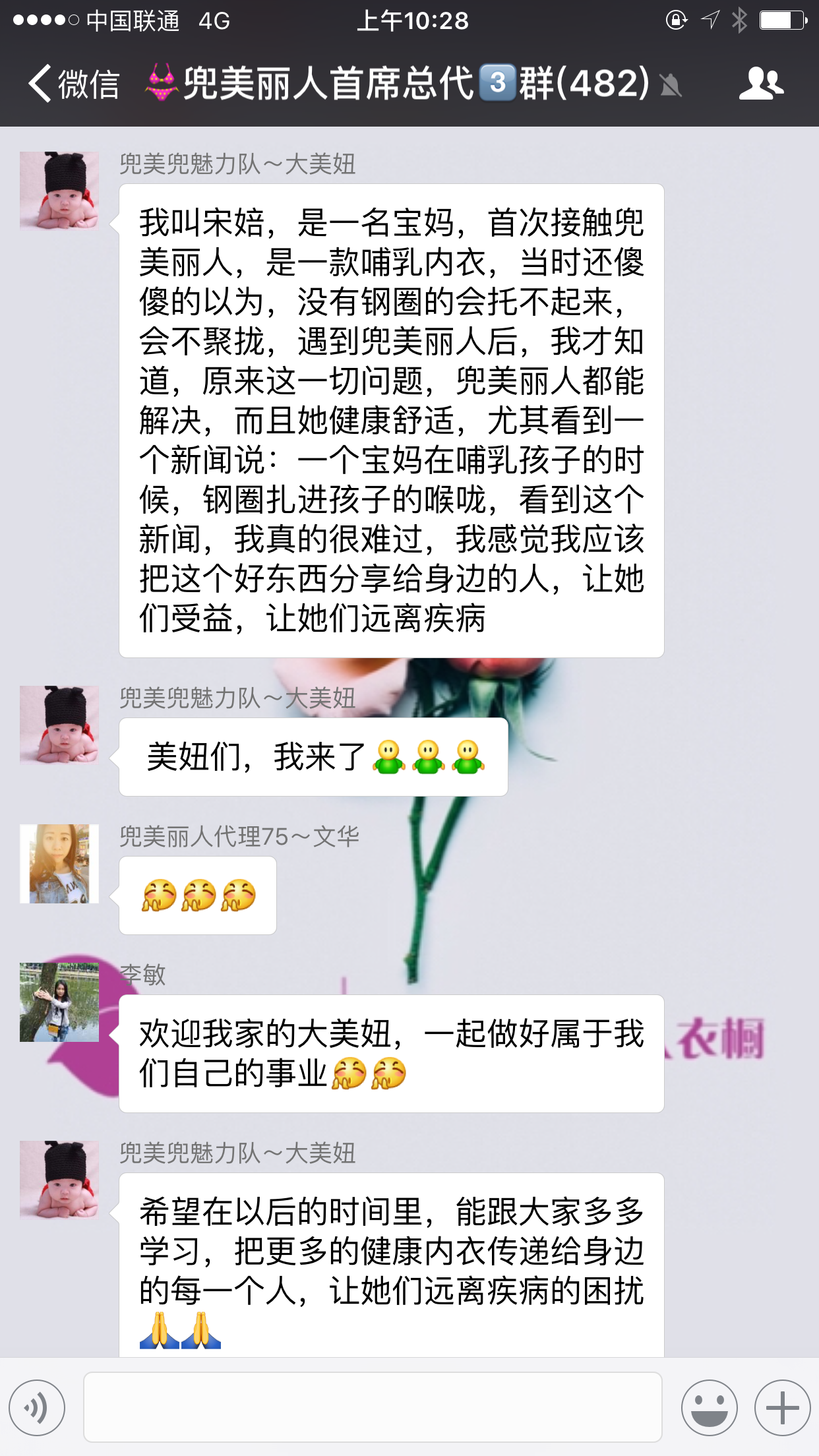This screenshot has height=1456, width=819.
Task: Open avatar of 兜美丽人代理75～文华
Action: (59, 863)
